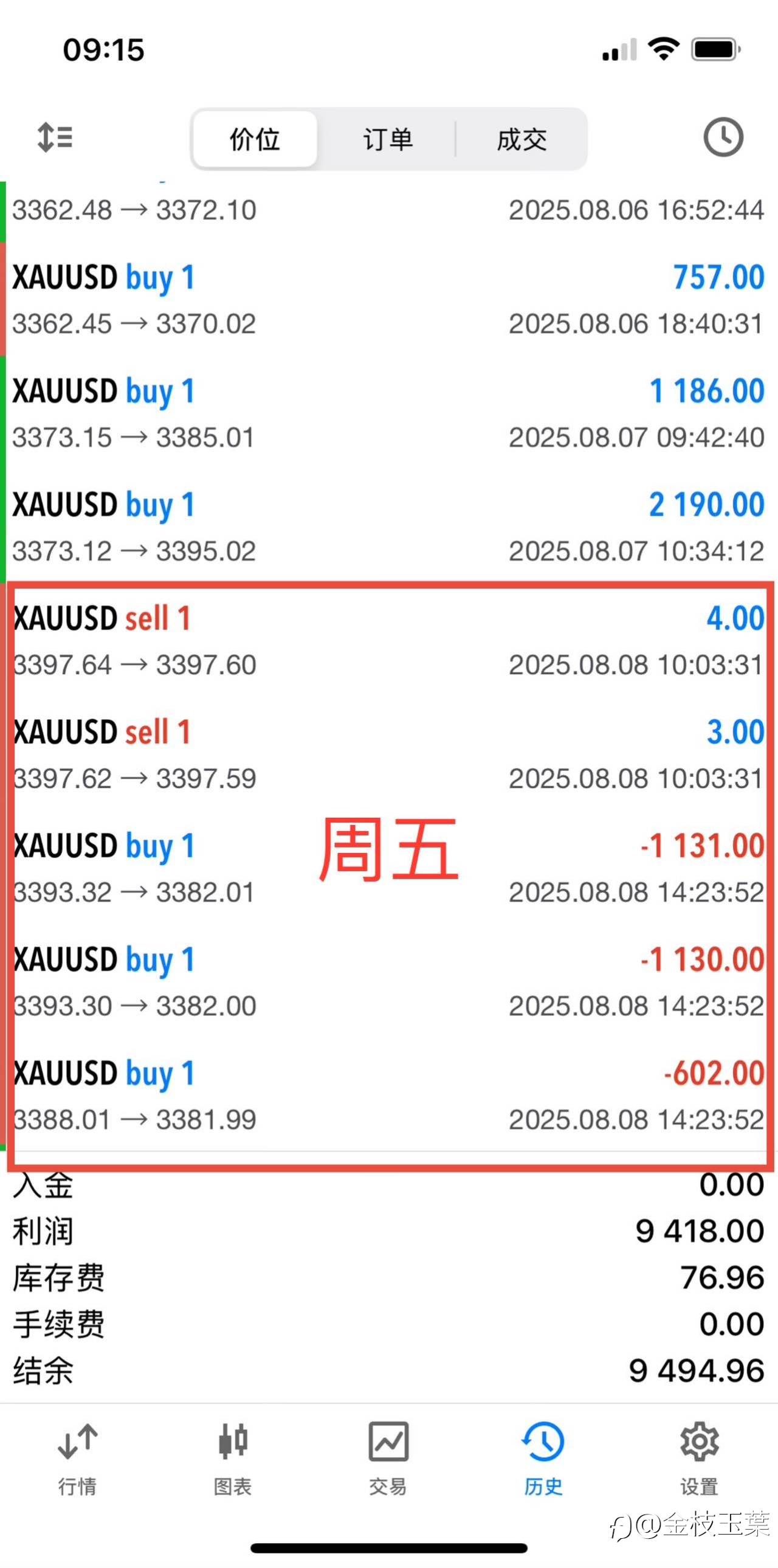Screen dimensions: 778x1568
Task: Open the XAUUSD sell trade with 3.00 profit
Action: 388,755
